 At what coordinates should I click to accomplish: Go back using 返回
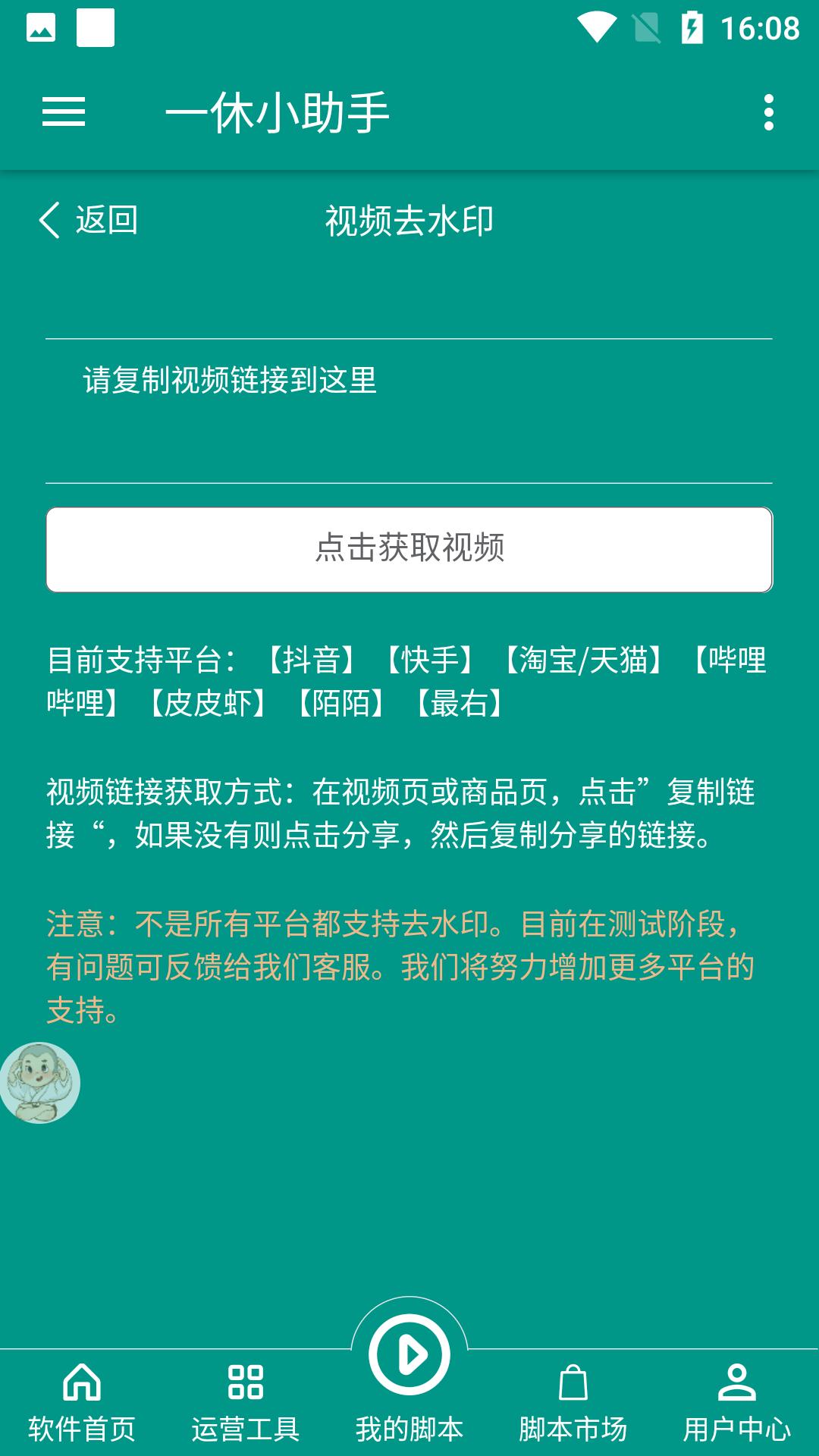pyautogui.click(x=89, y=221)
